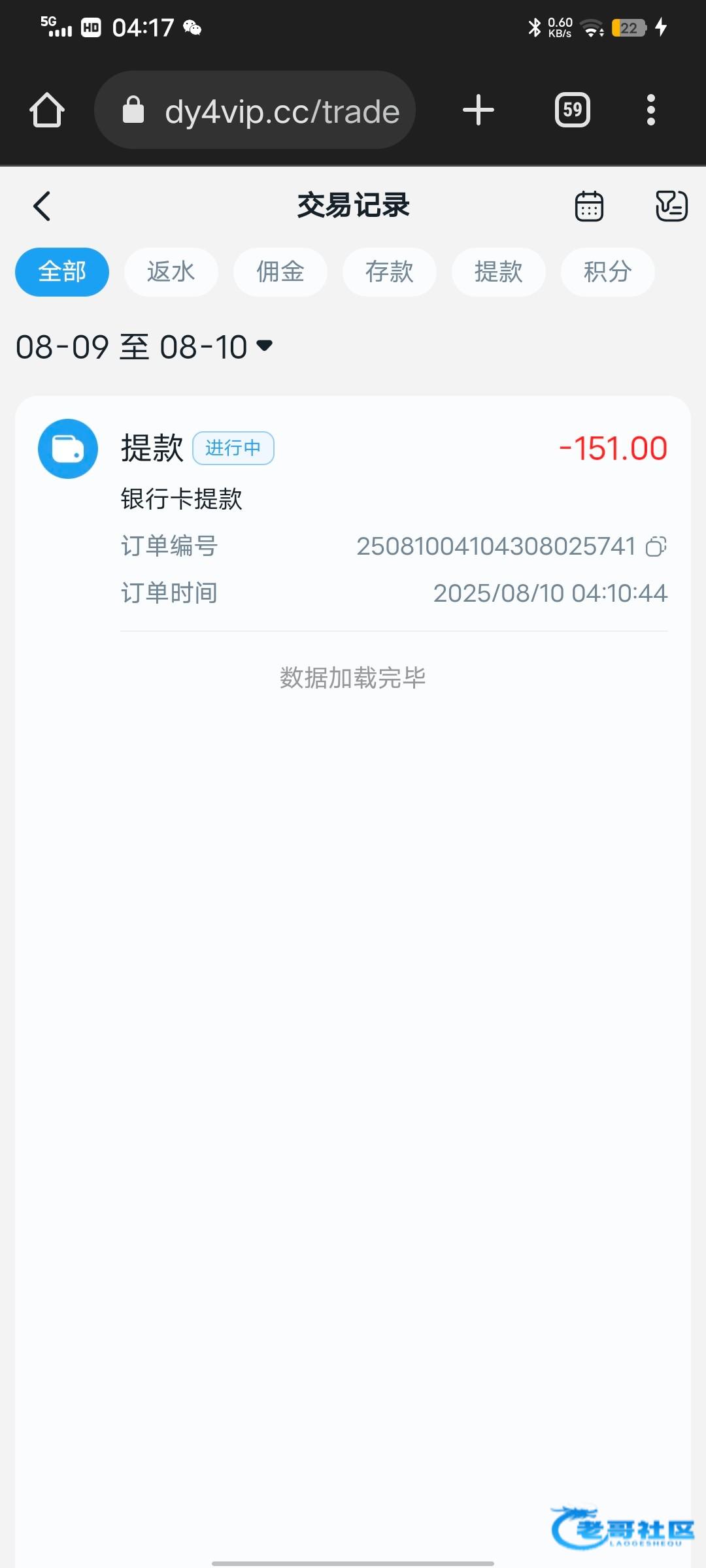Open the calendar date picker icon
Screen dimensions: 706x1568
tap(589, 206)
